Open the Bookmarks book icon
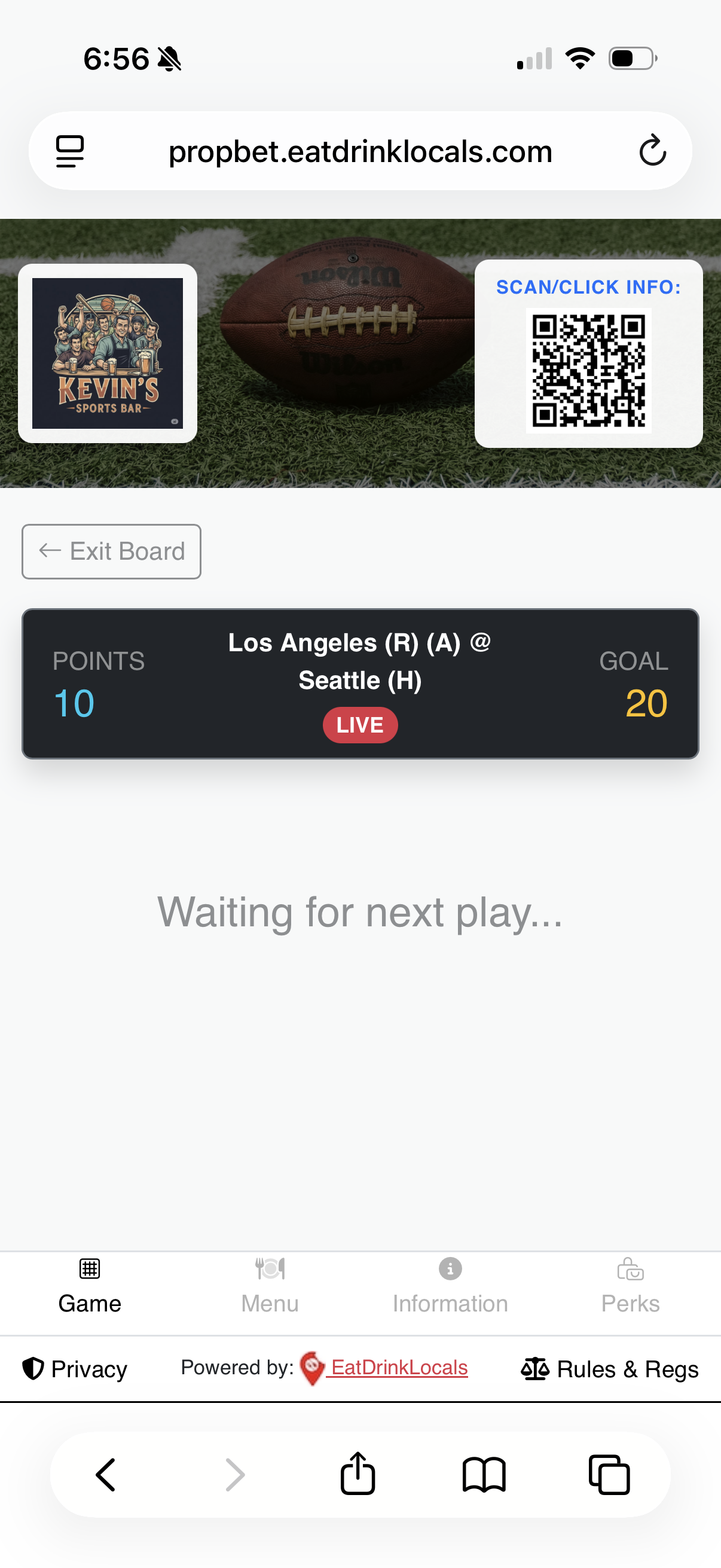 [x=484, y=1475]
